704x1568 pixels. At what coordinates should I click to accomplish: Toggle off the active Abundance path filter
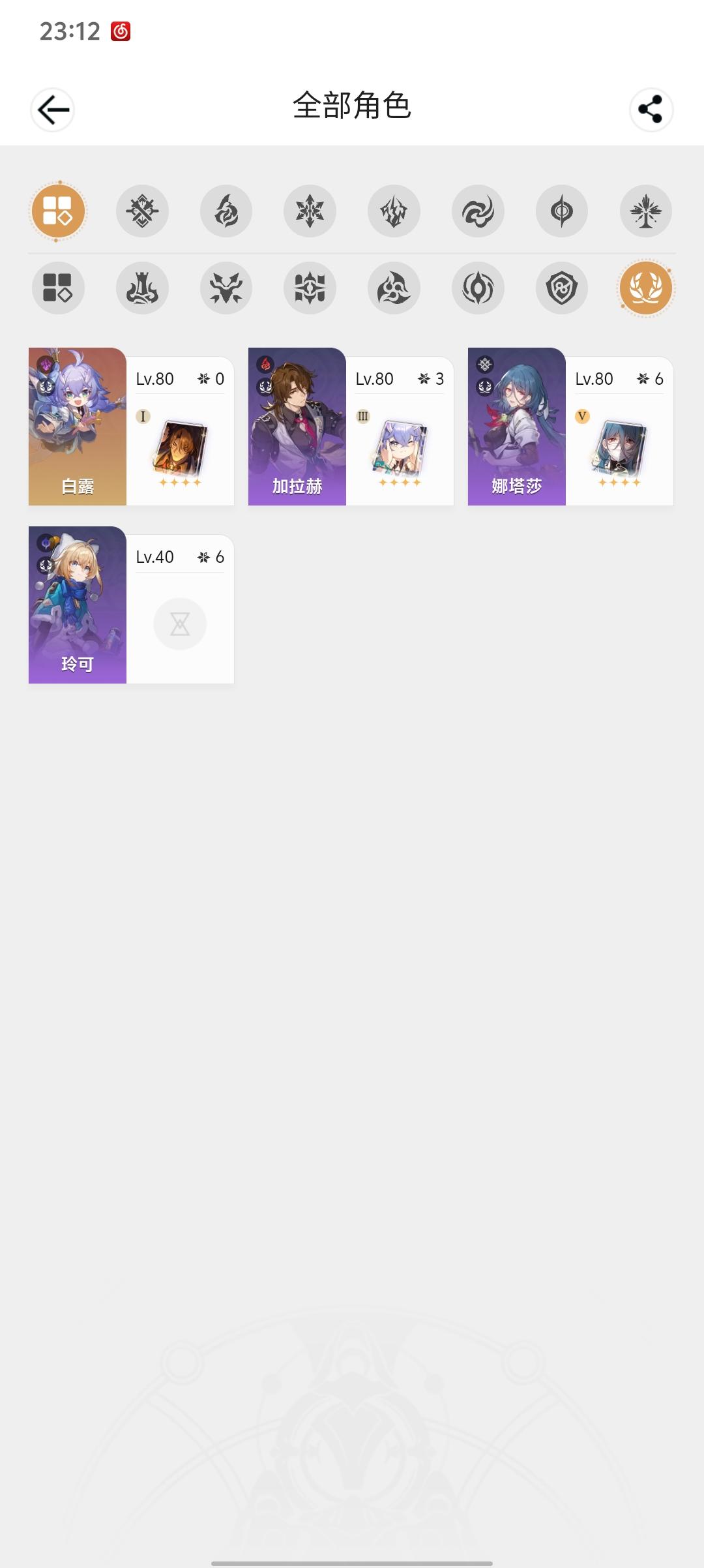pyautogui.click(x=646, y=288)
